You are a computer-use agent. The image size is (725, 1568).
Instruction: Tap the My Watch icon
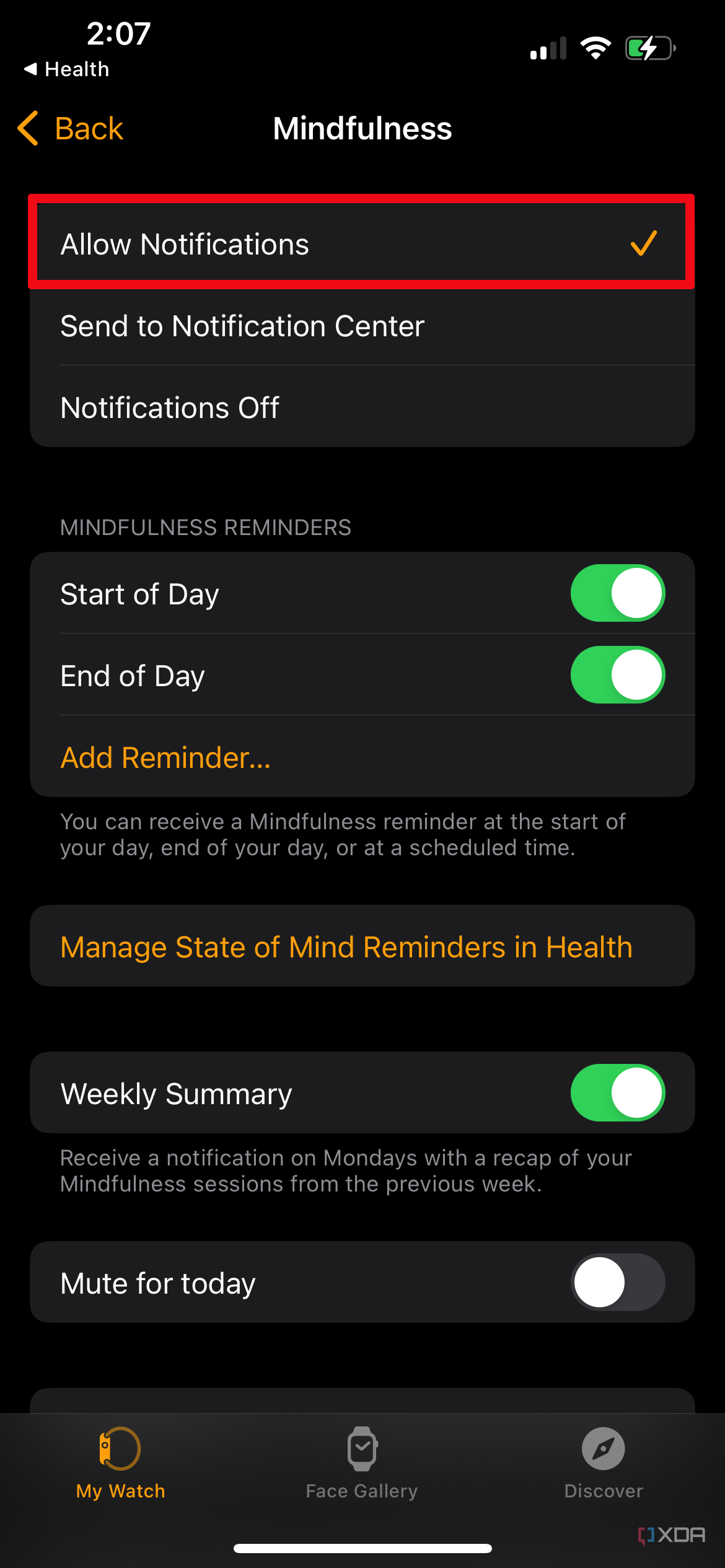120,1449
